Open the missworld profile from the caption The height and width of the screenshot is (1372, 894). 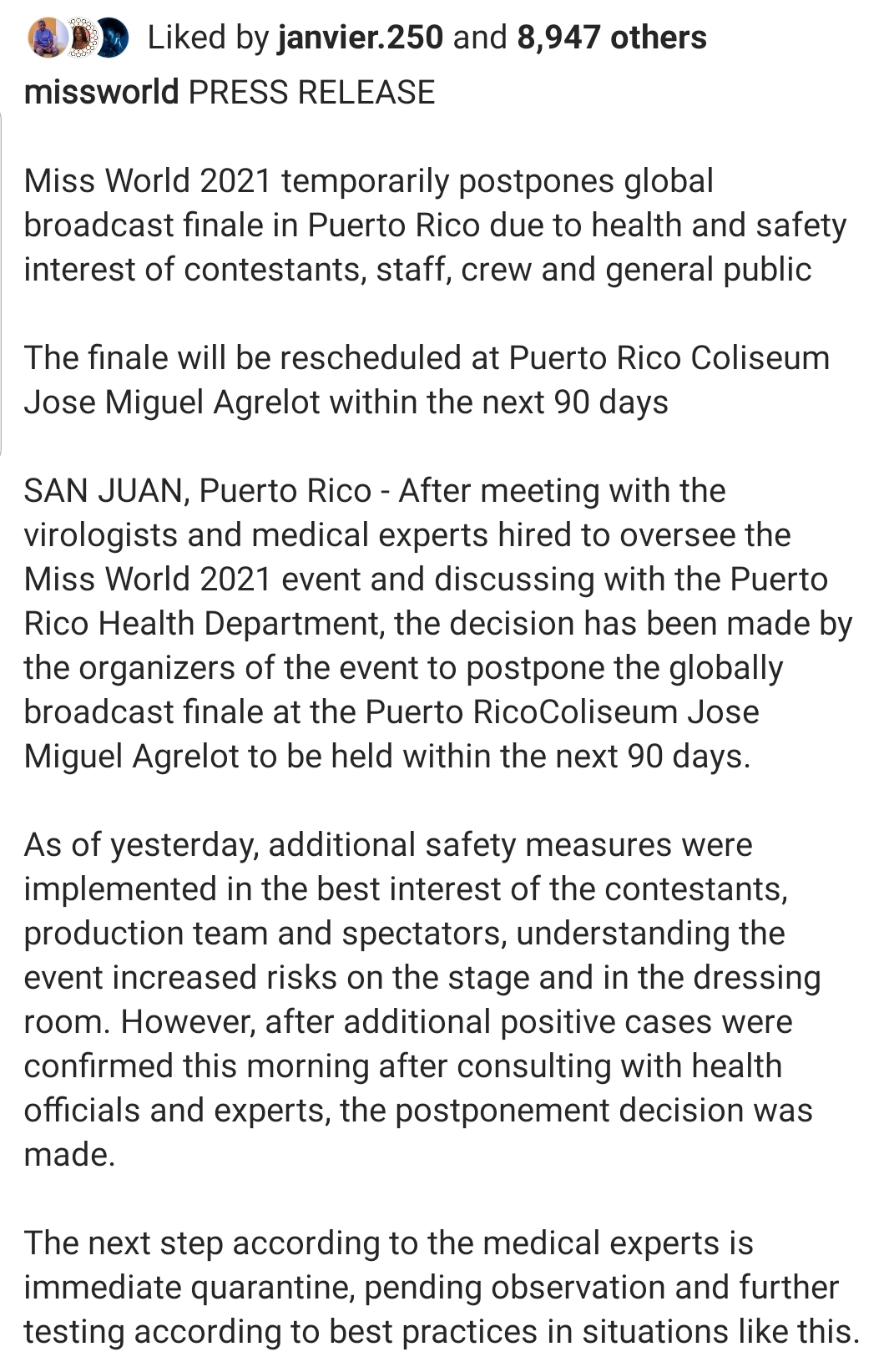pos(101,92)
